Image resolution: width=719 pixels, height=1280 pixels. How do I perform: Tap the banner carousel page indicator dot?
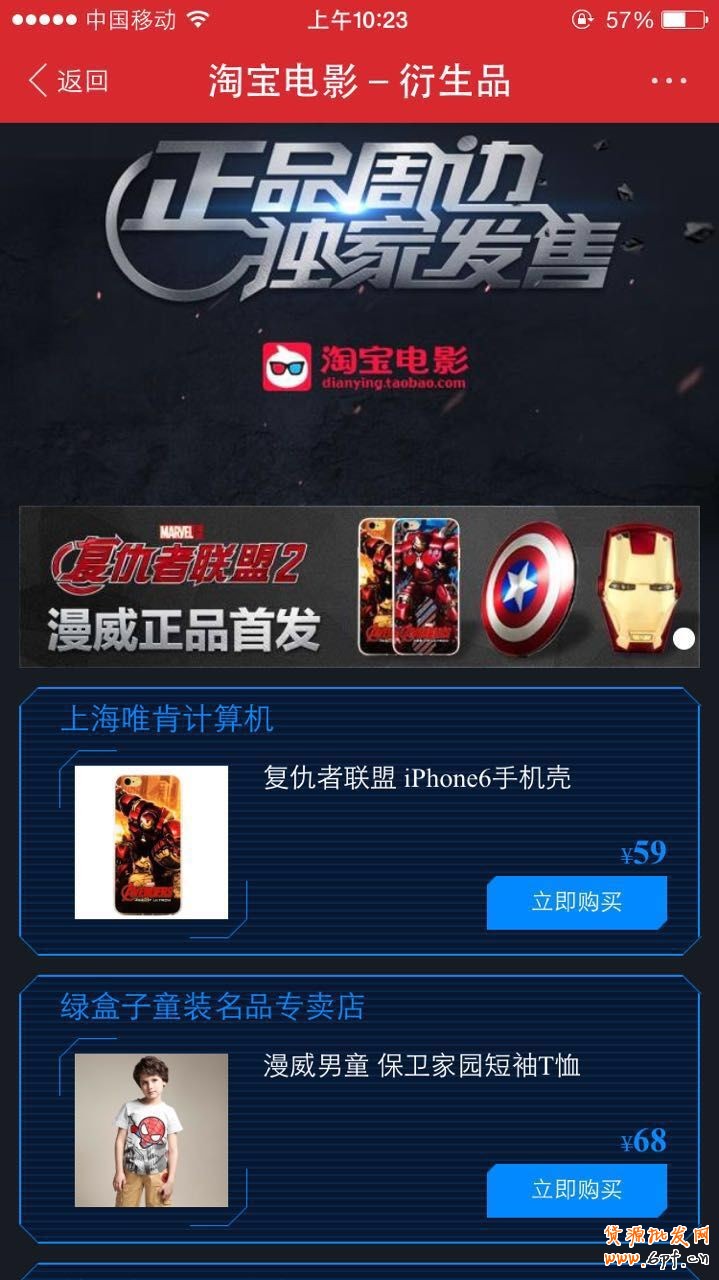click(684, 639)
